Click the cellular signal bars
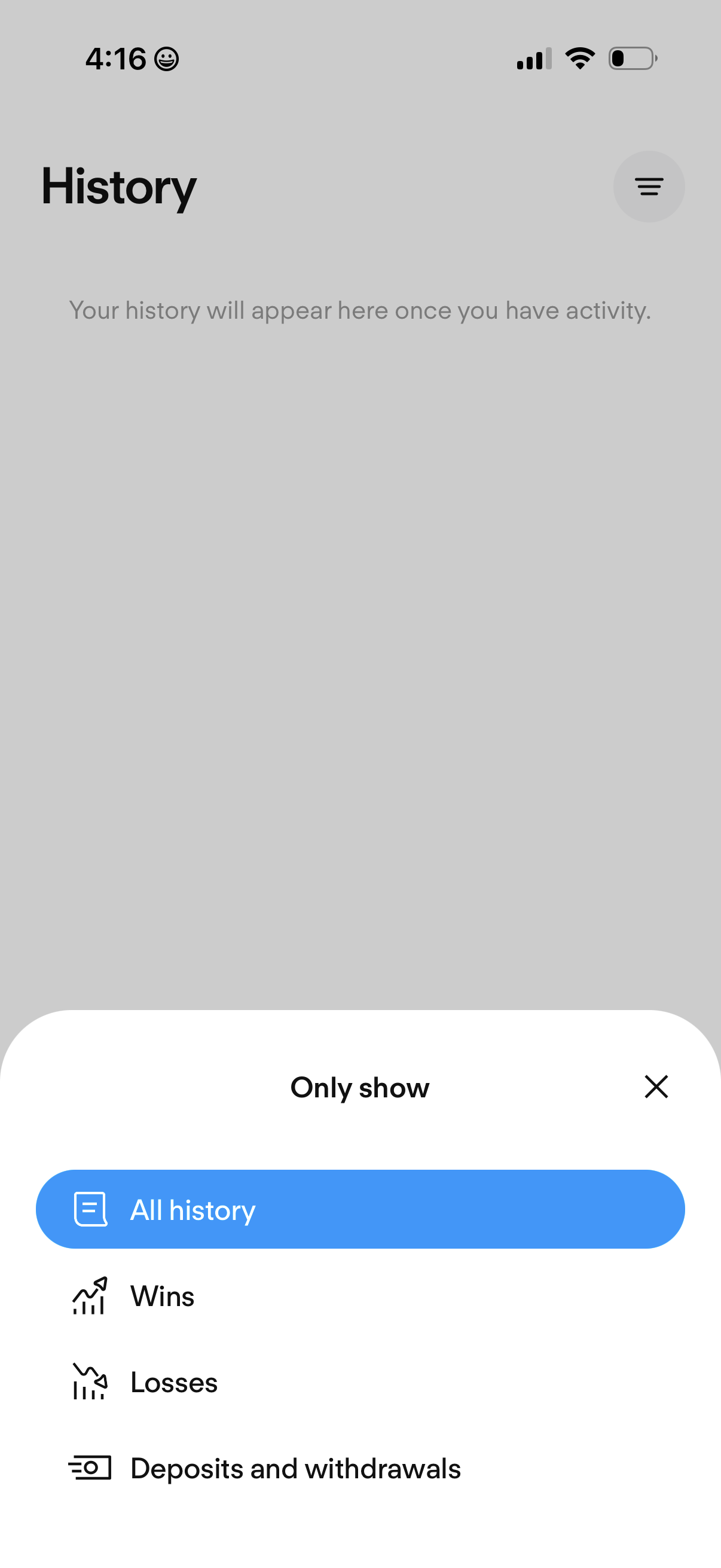The image size is (721, 1568). pos(533,57)
